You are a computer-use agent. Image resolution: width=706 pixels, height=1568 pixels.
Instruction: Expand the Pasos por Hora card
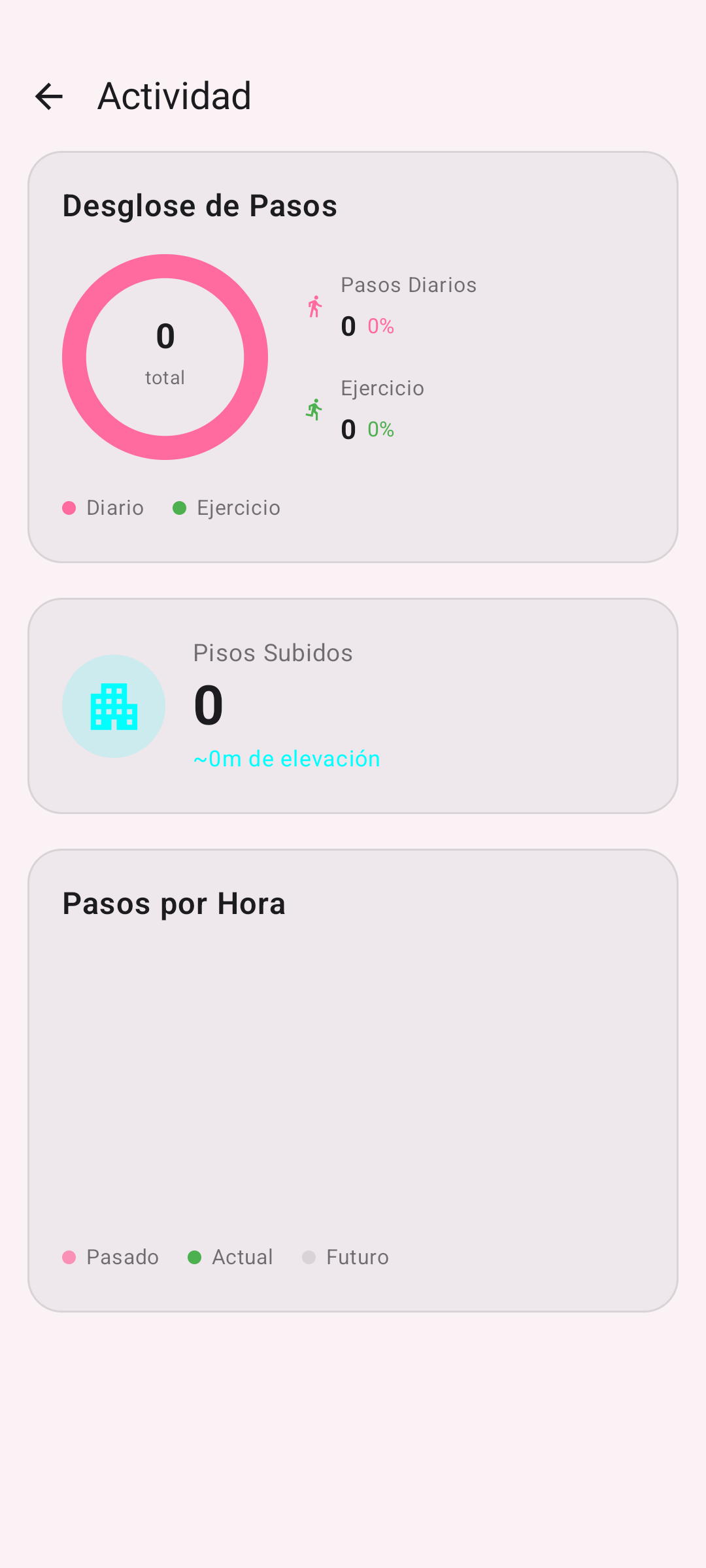pyautogui.click(x=353, y=1078)
